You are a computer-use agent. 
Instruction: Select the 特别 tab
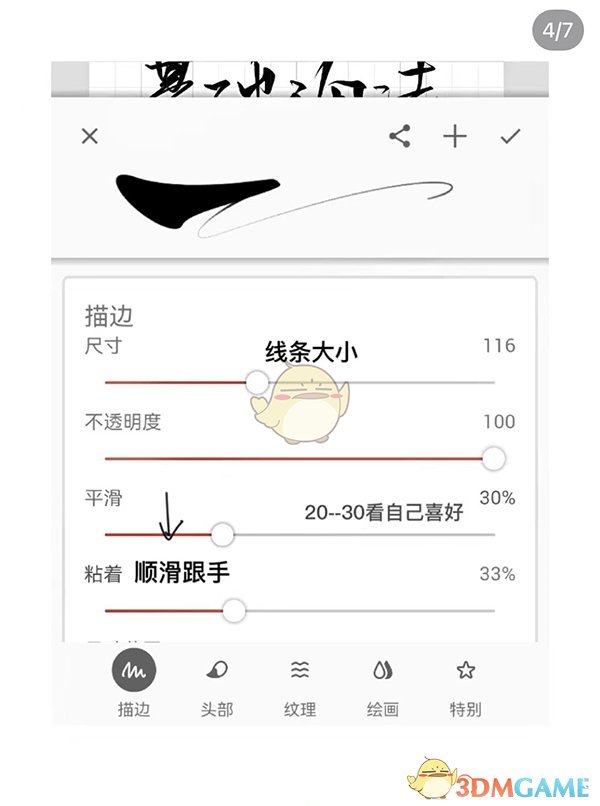pos(465,684)
